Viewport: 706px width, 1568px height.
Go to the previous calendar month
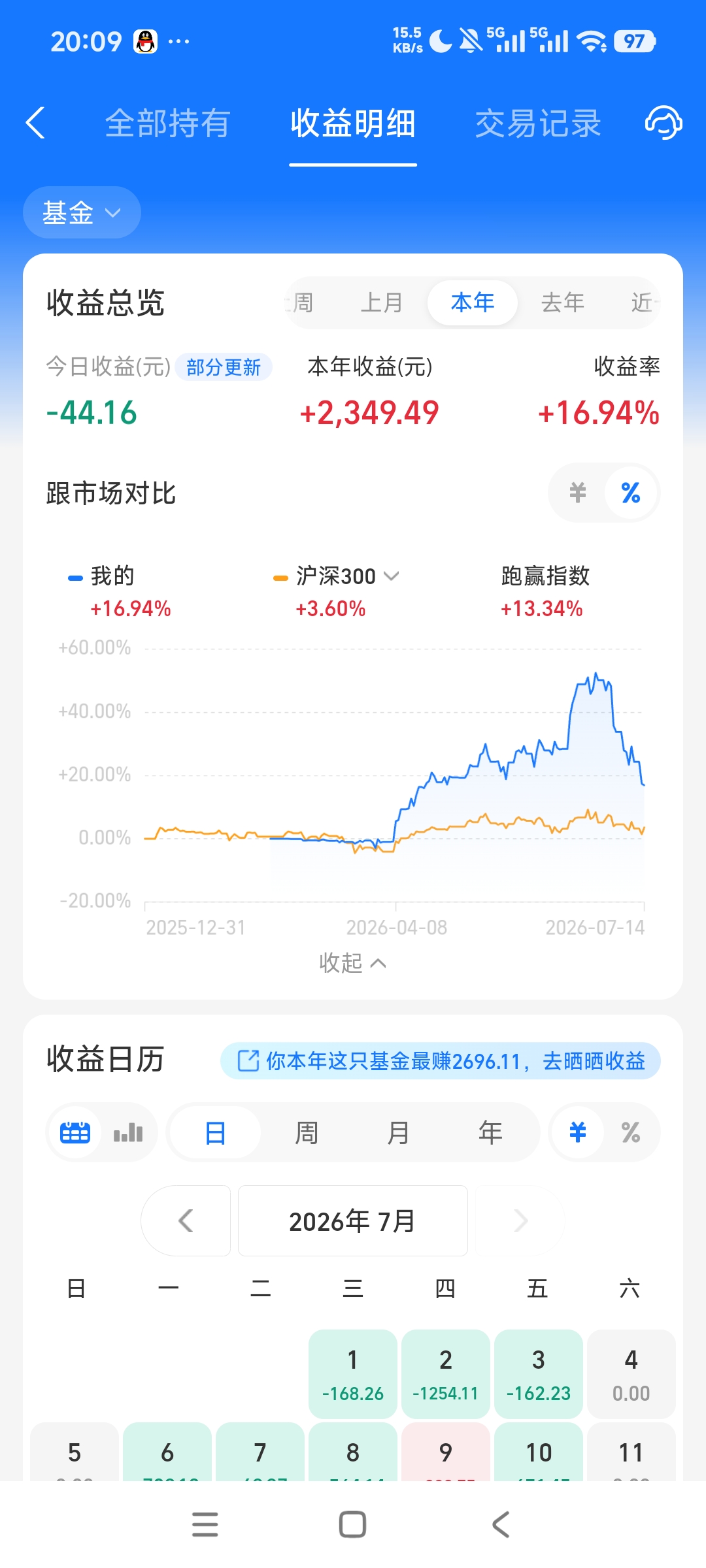pos(186,1220)
